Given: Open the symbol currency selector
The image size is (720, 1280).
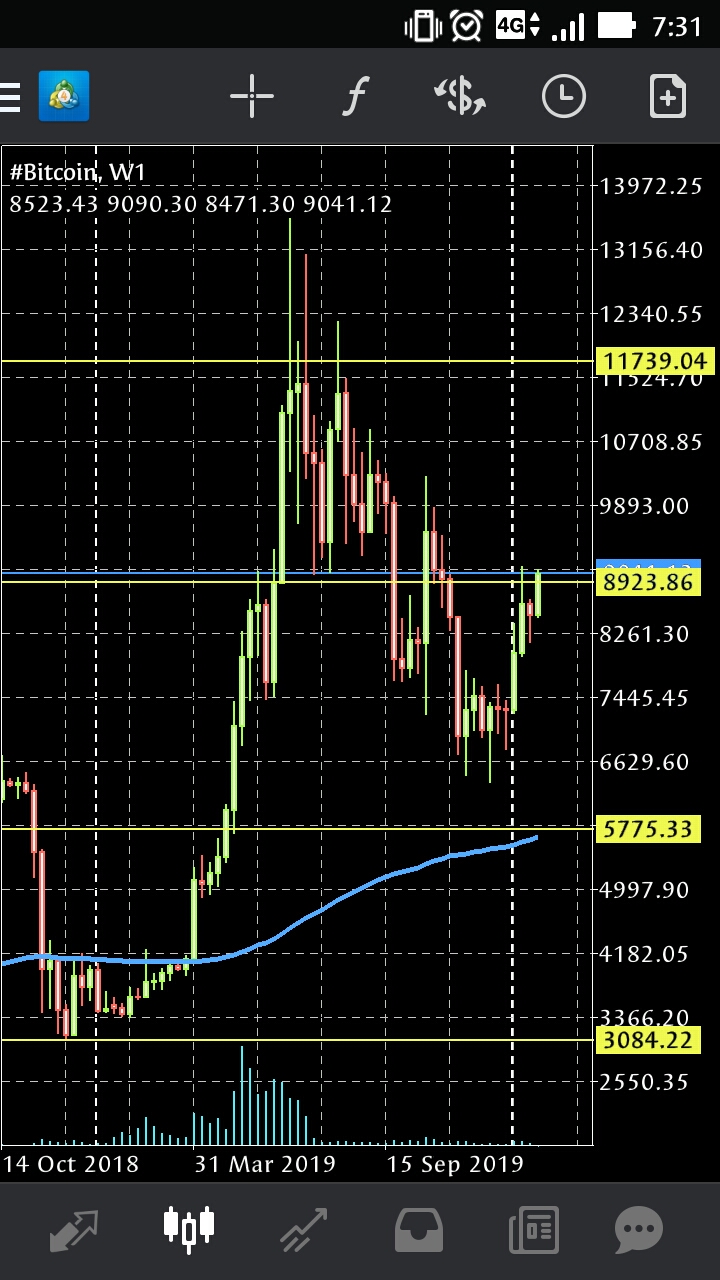Looking at the screenshot, I should point(460,97).
